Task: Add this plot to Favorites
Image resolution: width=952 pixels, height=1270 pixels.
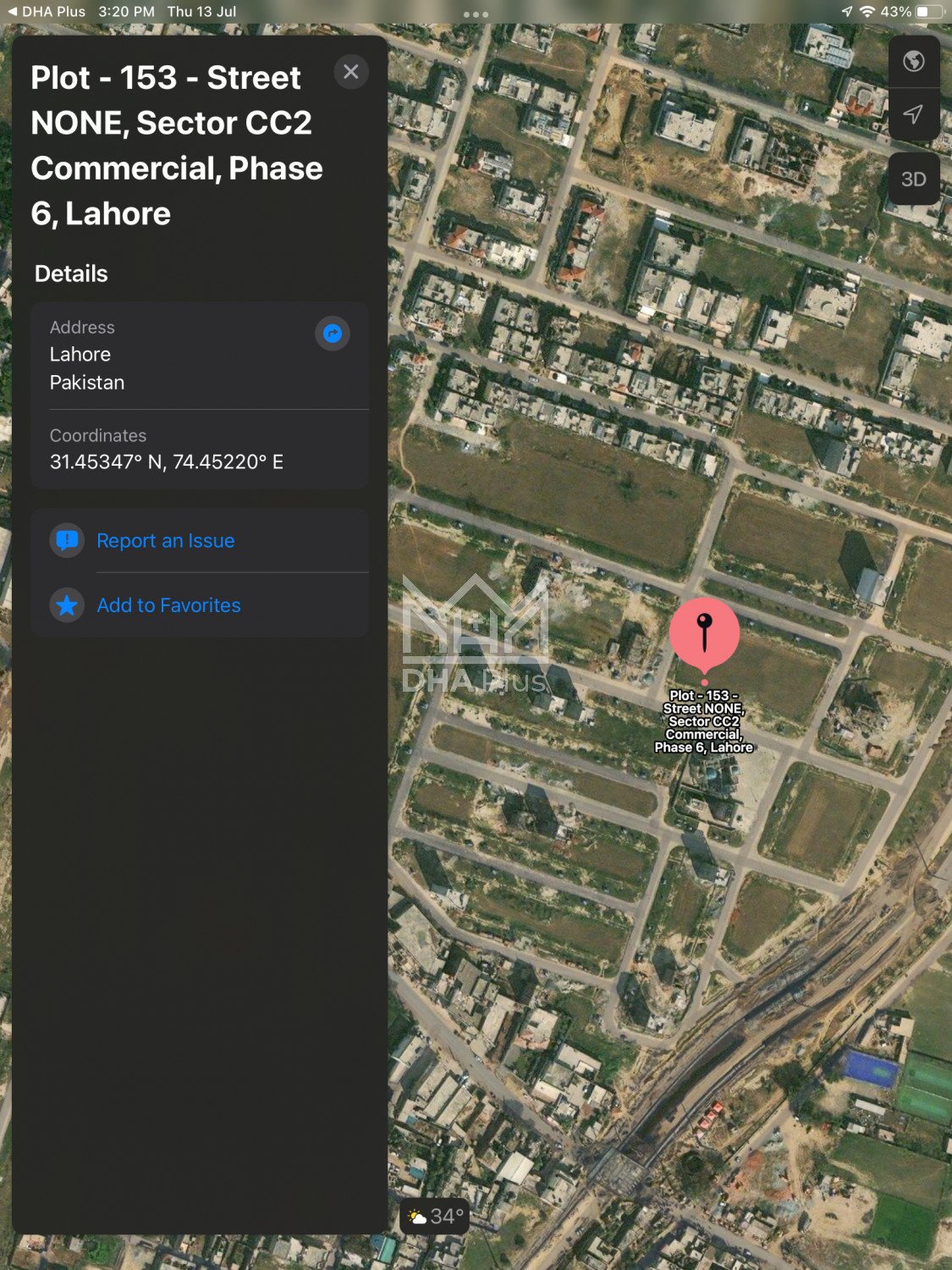Action: (x=168, y=605)
